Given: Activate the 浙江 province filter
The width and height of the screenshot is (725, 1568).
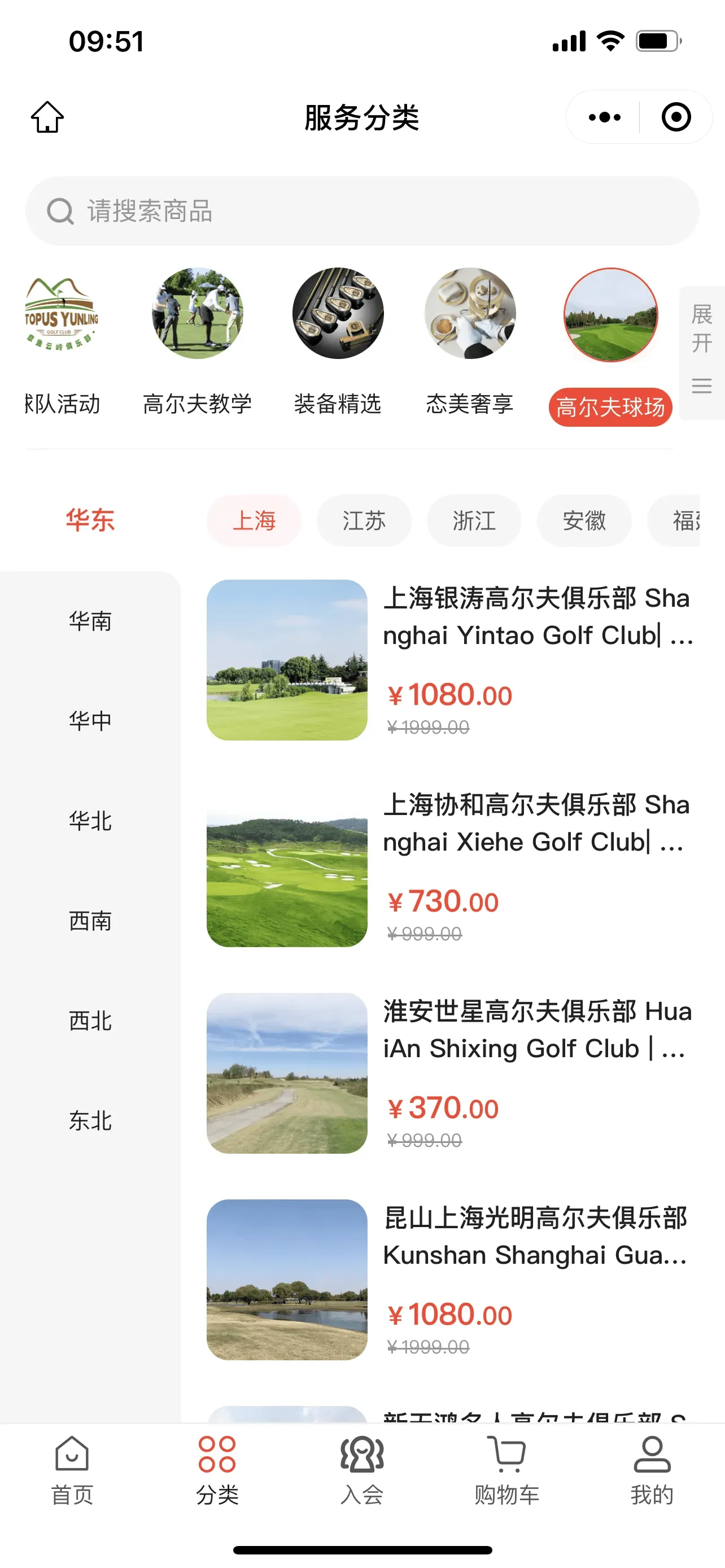Looking at the screenshot, I should point(474,520).
